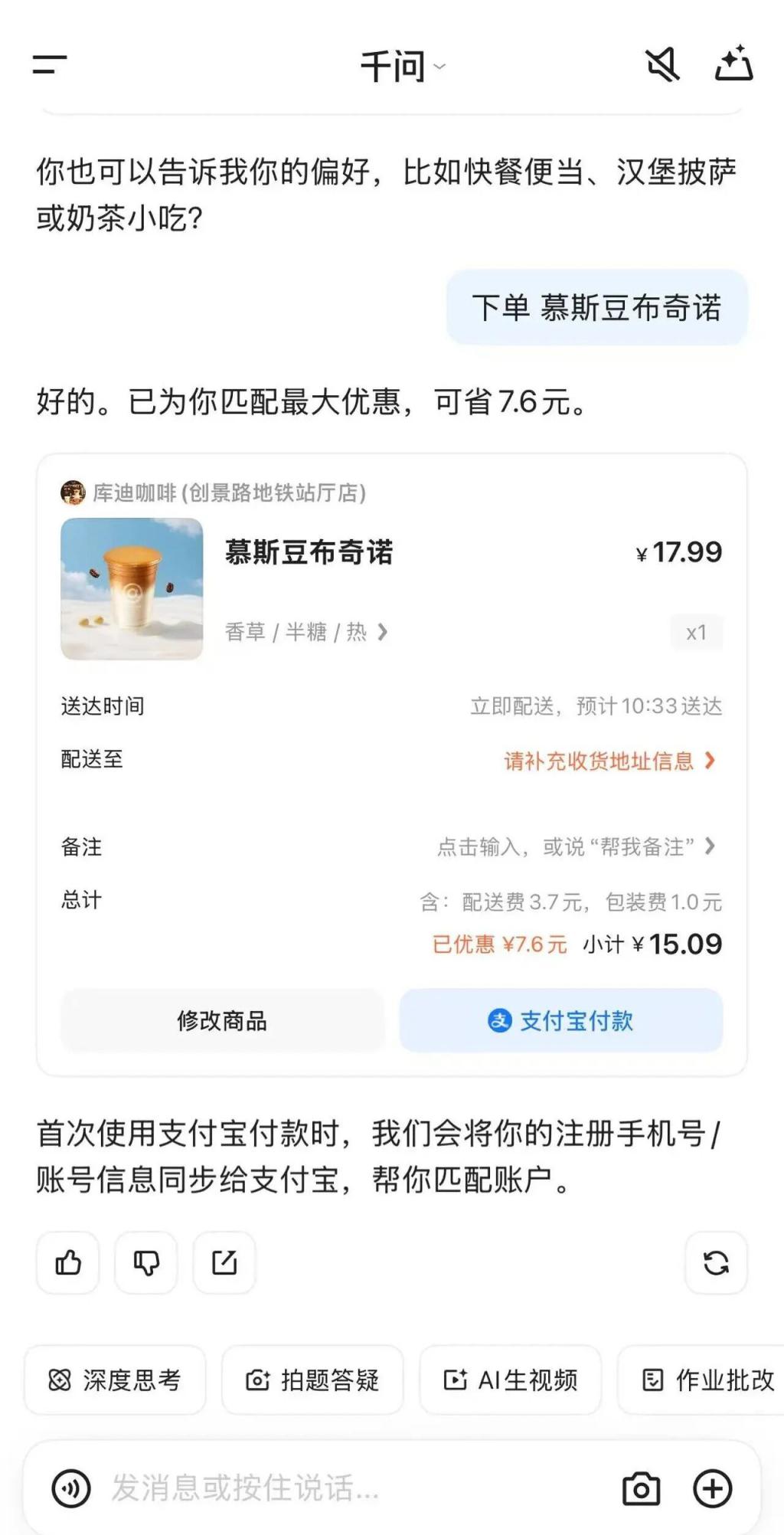
Task: Like this response
Action: [68, 1262]
